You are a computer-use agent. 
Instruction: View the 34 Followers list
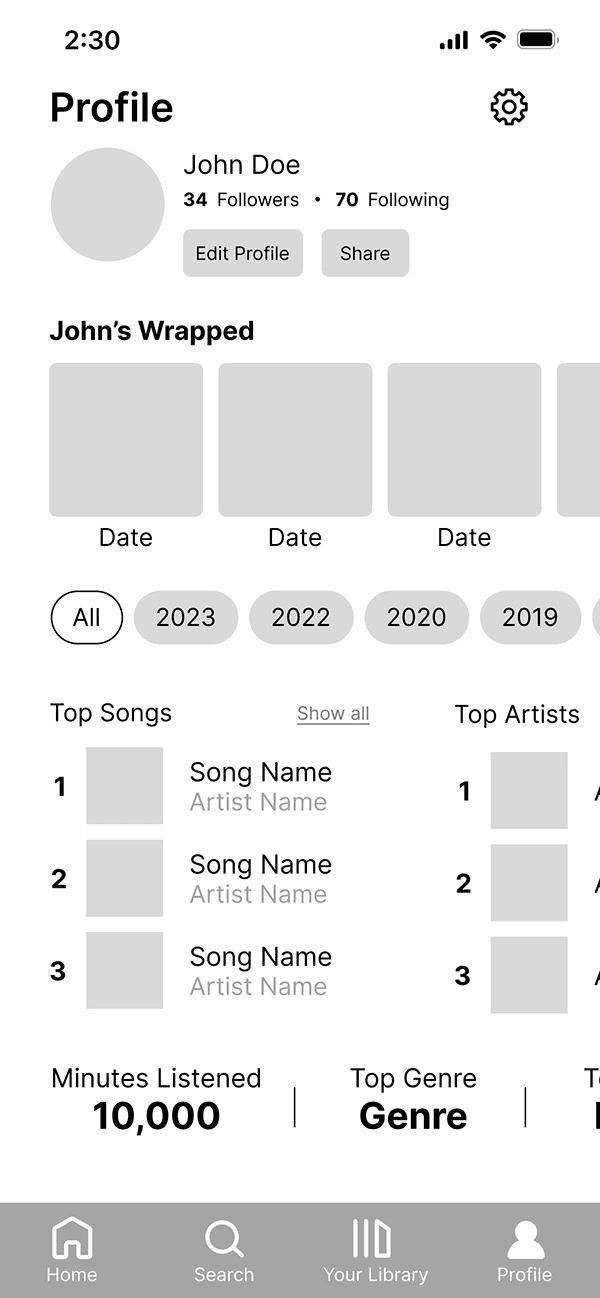tap(241, 200)
